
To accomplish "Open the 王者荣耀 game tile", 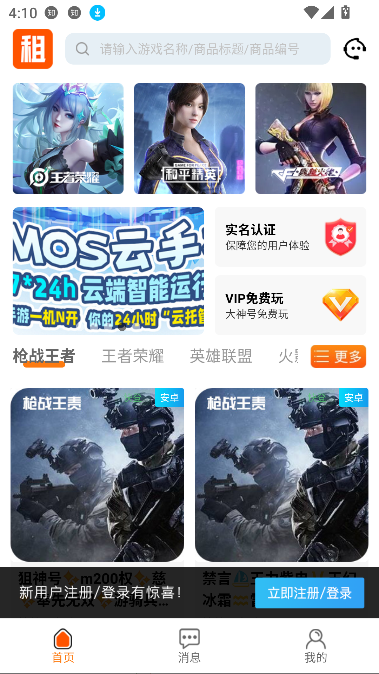I will 68,138.
